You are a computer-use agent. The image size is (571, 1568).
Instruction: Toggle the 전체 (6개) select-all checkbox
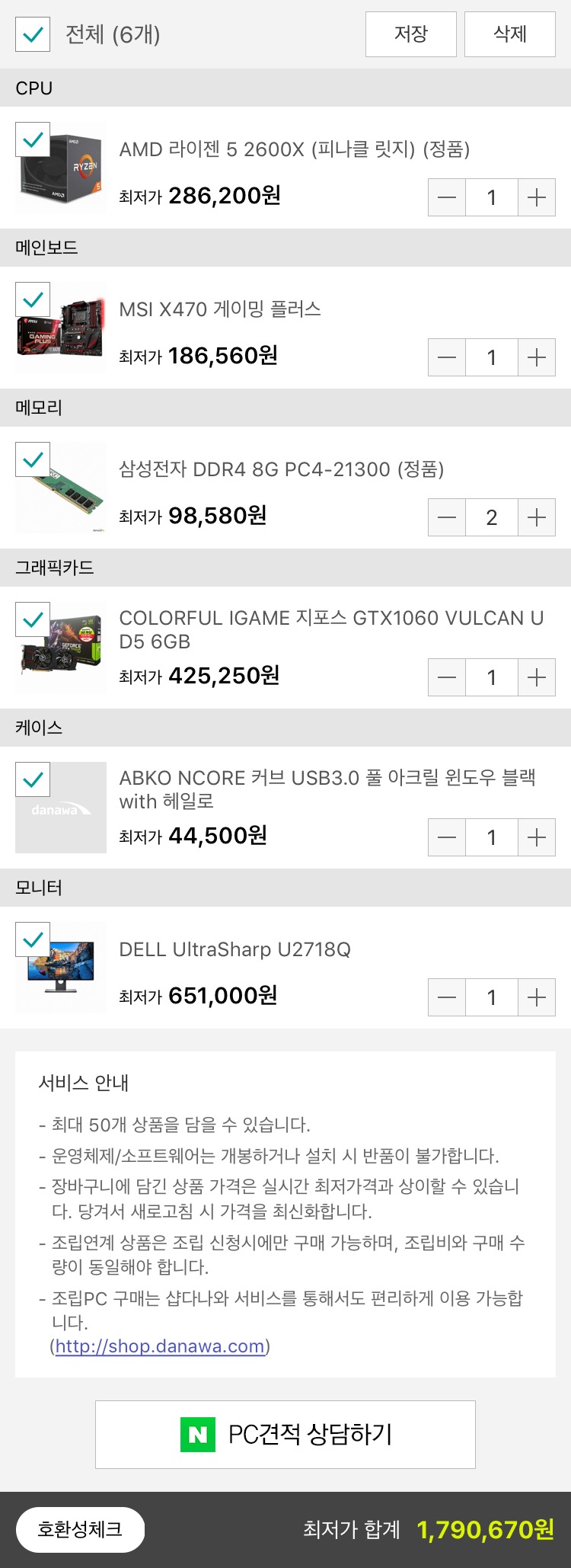click(x=33, y=34)
